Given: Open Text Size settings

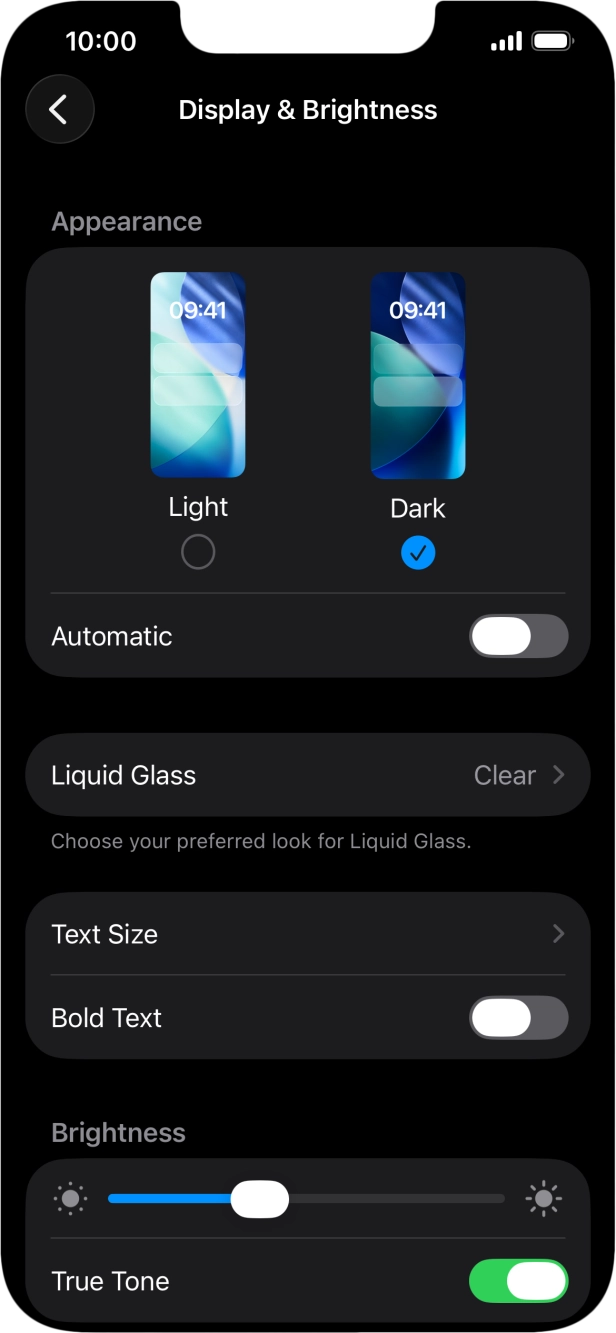Looking at the screenshot, I should click(x=308, y=934).
